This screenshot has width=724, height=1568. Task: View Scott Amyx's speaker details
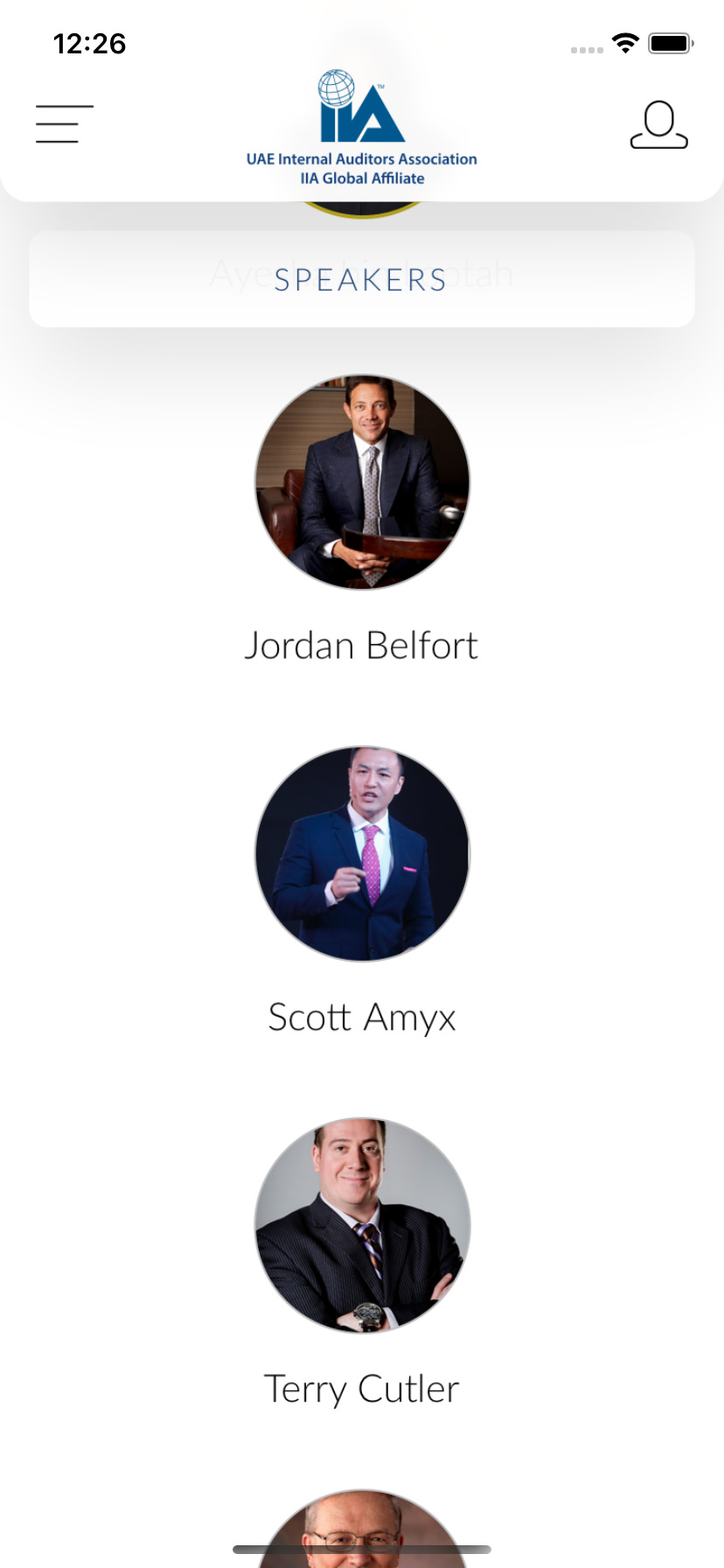362,853
